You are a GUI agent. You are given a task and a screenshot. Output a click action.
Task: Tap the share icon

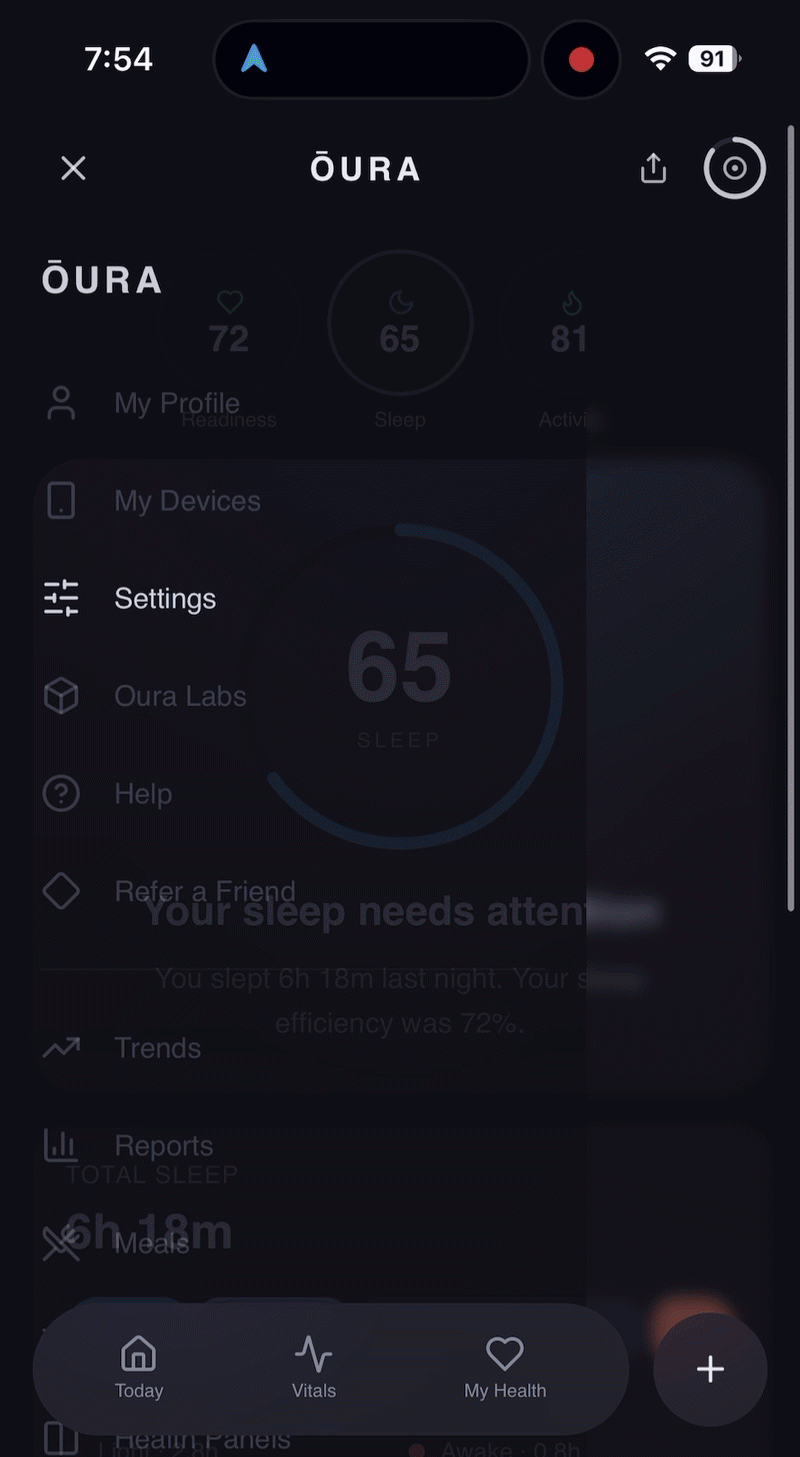click(653, 168)
